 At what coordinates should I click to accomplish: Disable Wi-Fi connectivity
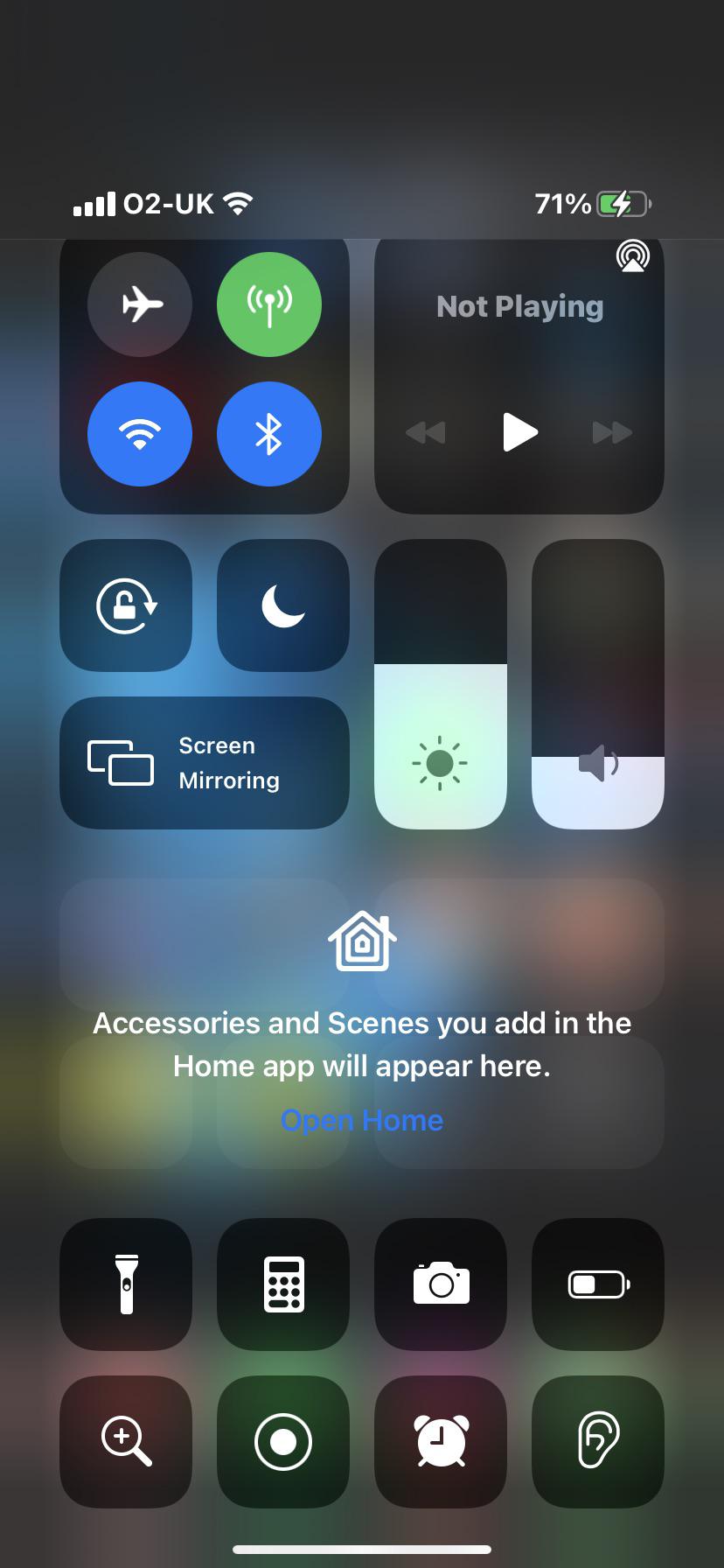pos(139,433)
